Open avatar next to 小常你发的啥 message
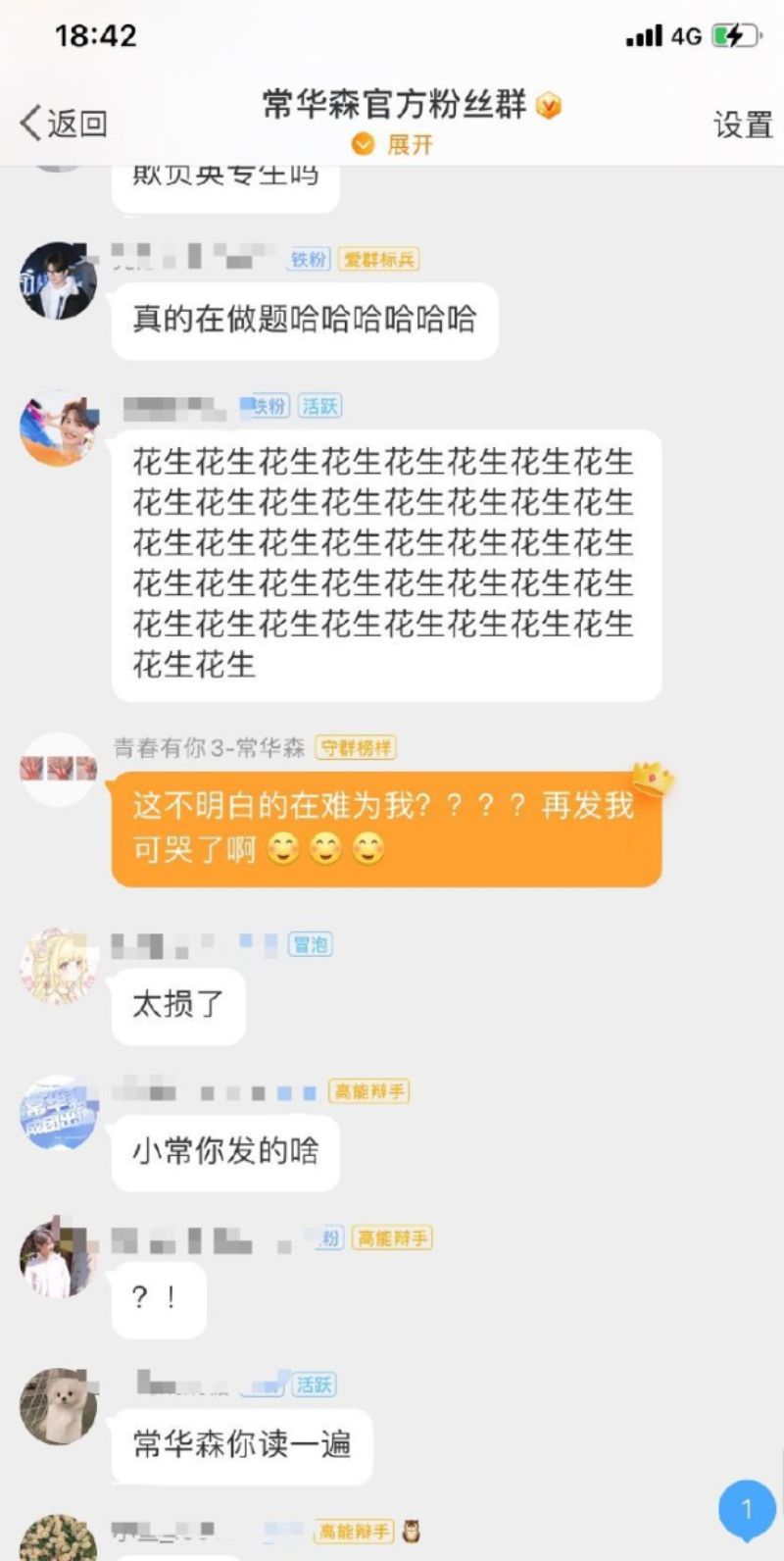784x1561 pixels. point(59,1113)
